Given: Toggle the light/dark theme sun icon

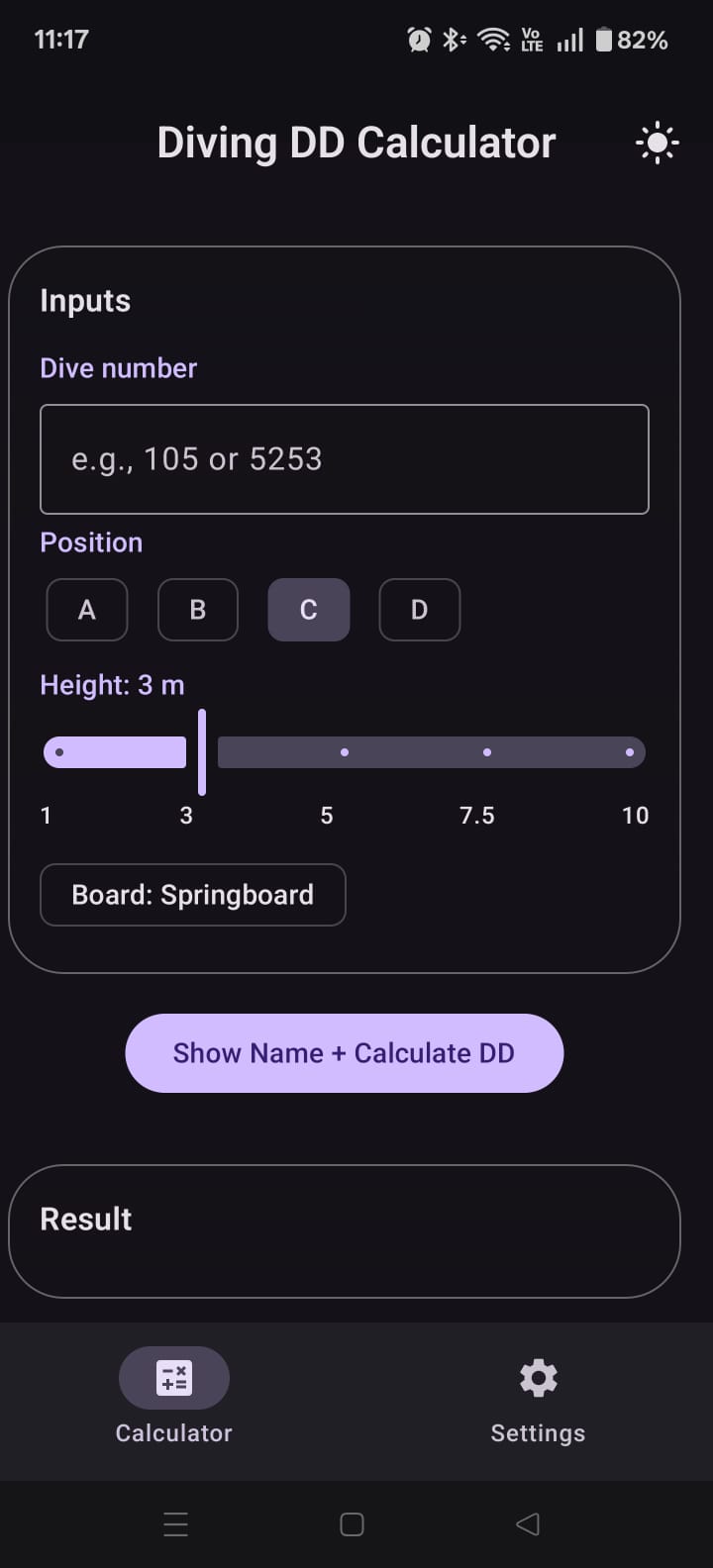Looking at the screenshot, I should coord(657,144).
